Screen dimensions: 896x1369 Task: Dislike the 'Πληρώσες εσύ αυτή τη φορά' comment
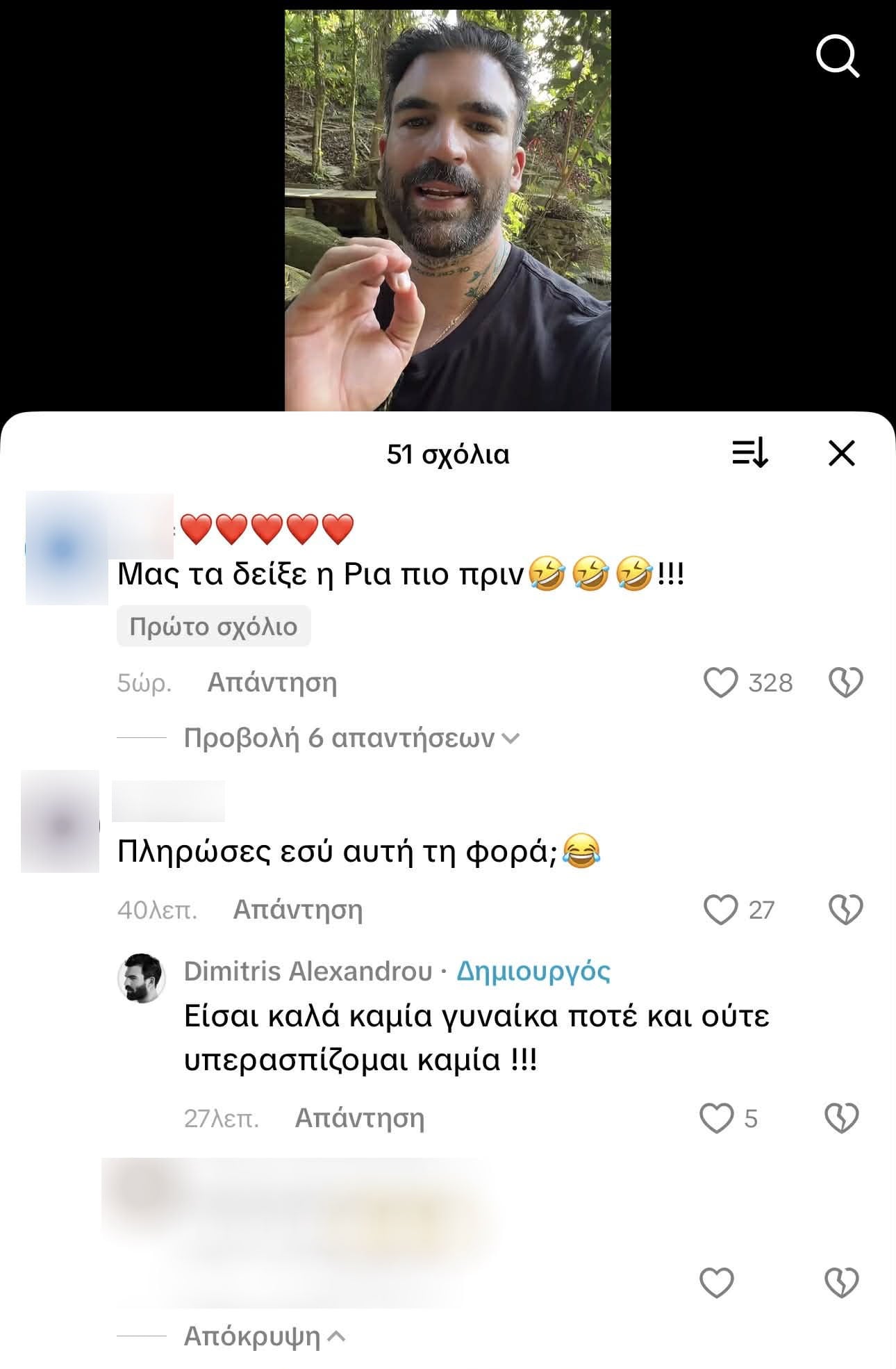pos(845,910)
